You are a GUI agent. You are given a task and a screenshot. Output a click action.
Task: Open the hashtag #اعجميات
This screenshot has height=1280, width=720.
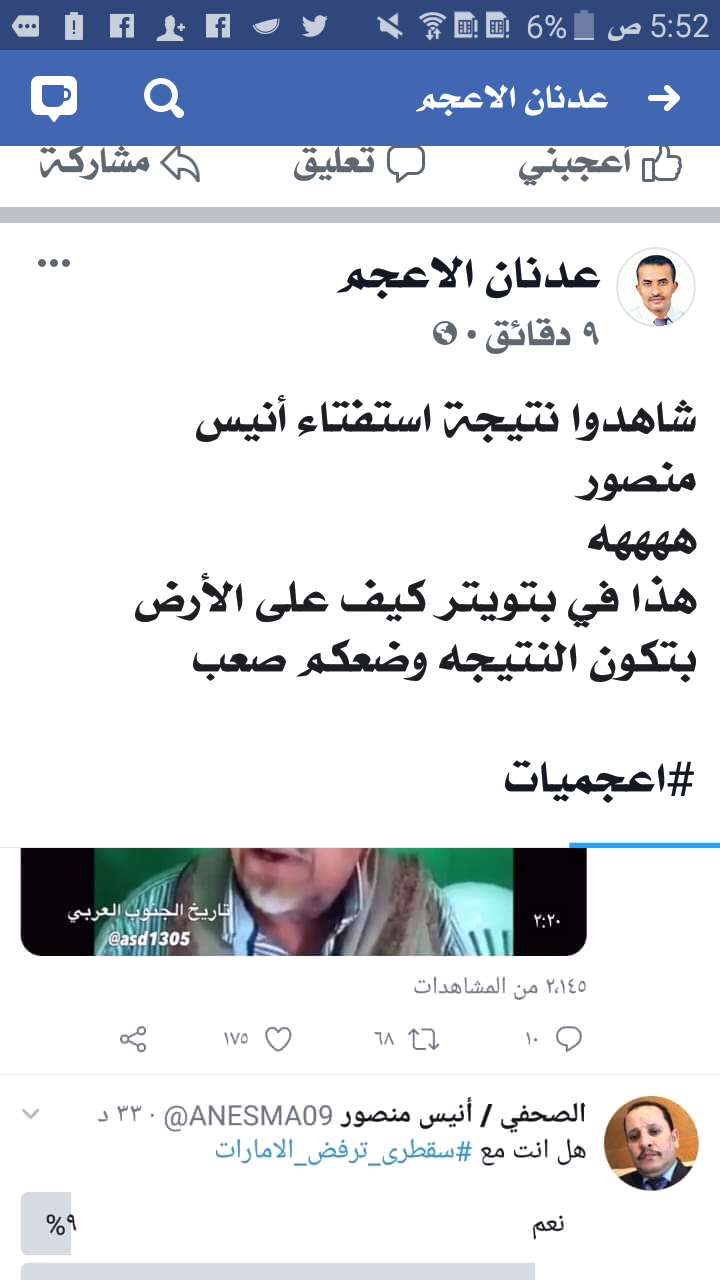coord(598,780)
